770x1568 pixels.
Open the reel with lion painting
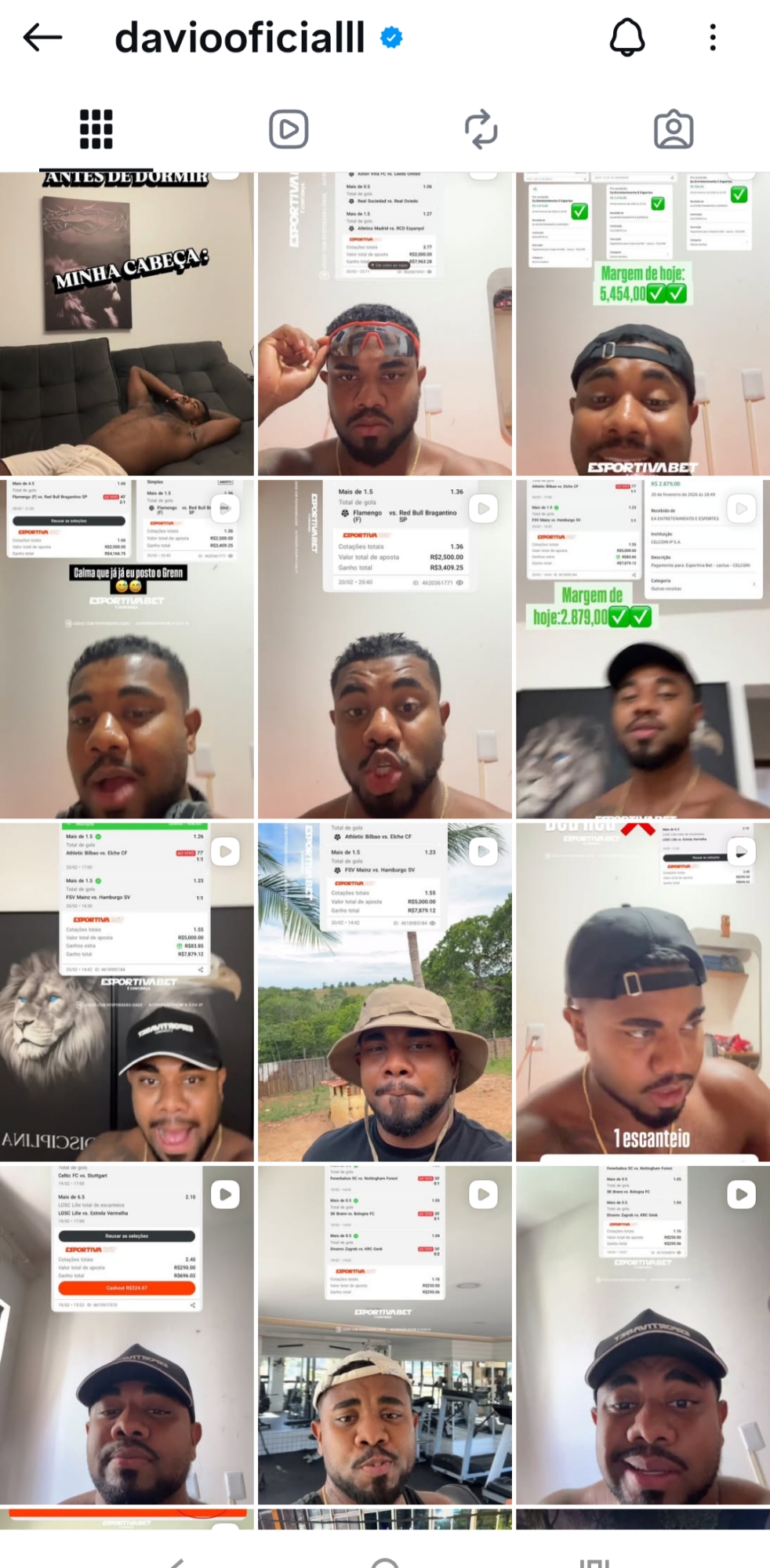click(127, 992)
